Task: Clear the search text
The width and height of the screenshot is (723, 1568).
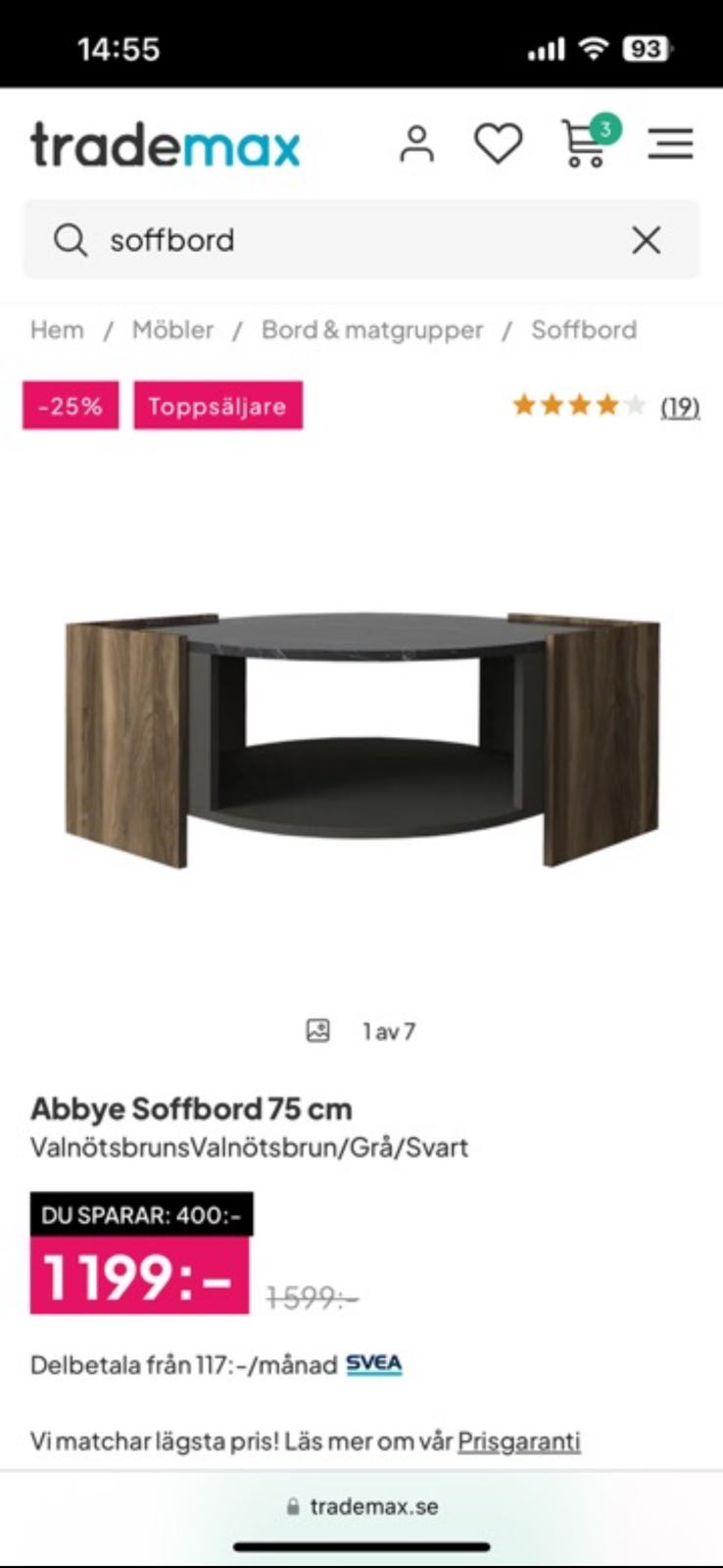Action: 647,240
